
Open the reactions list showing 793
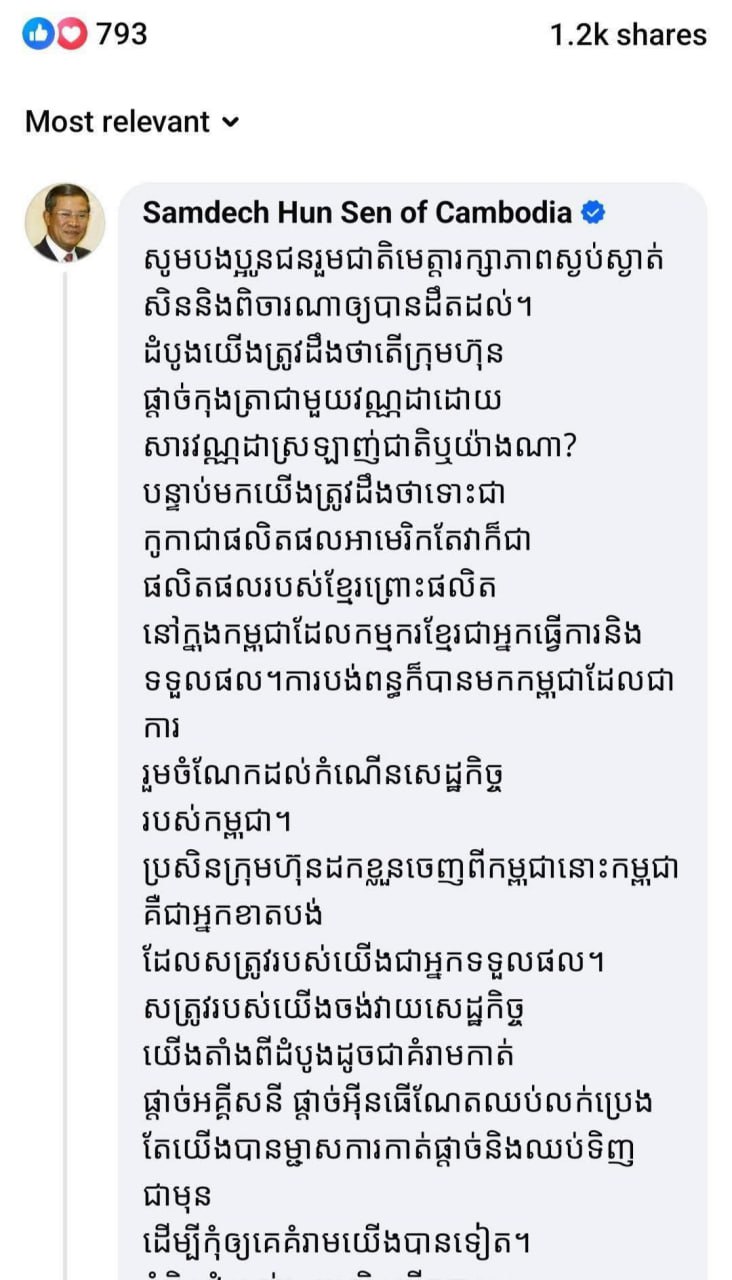point(86,35)
